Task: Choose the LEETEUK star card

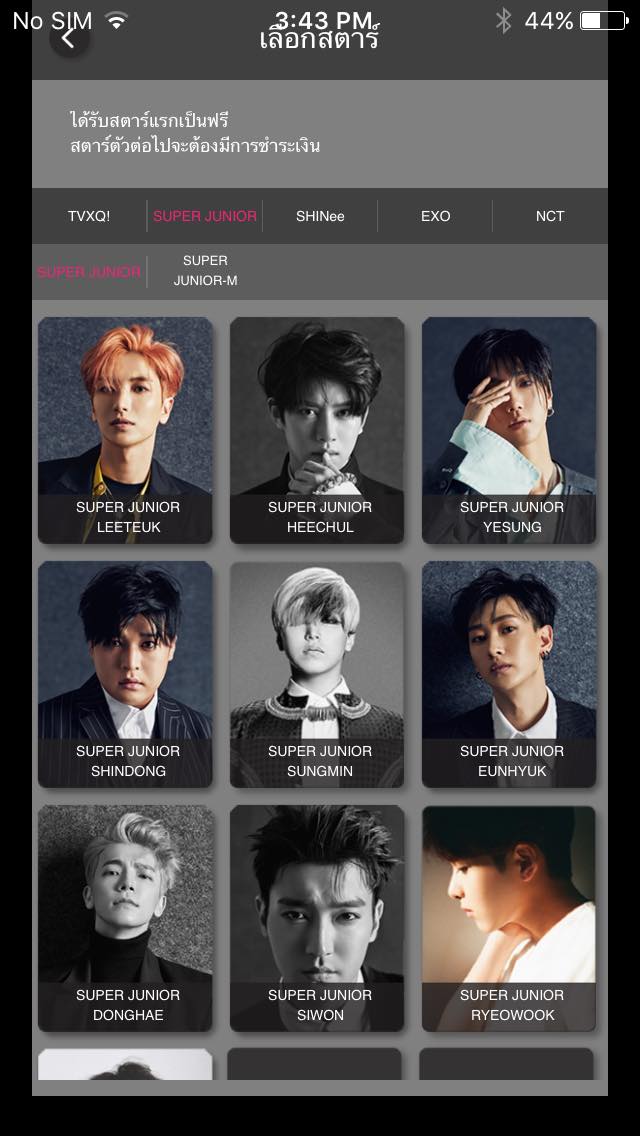Action: 126,430
